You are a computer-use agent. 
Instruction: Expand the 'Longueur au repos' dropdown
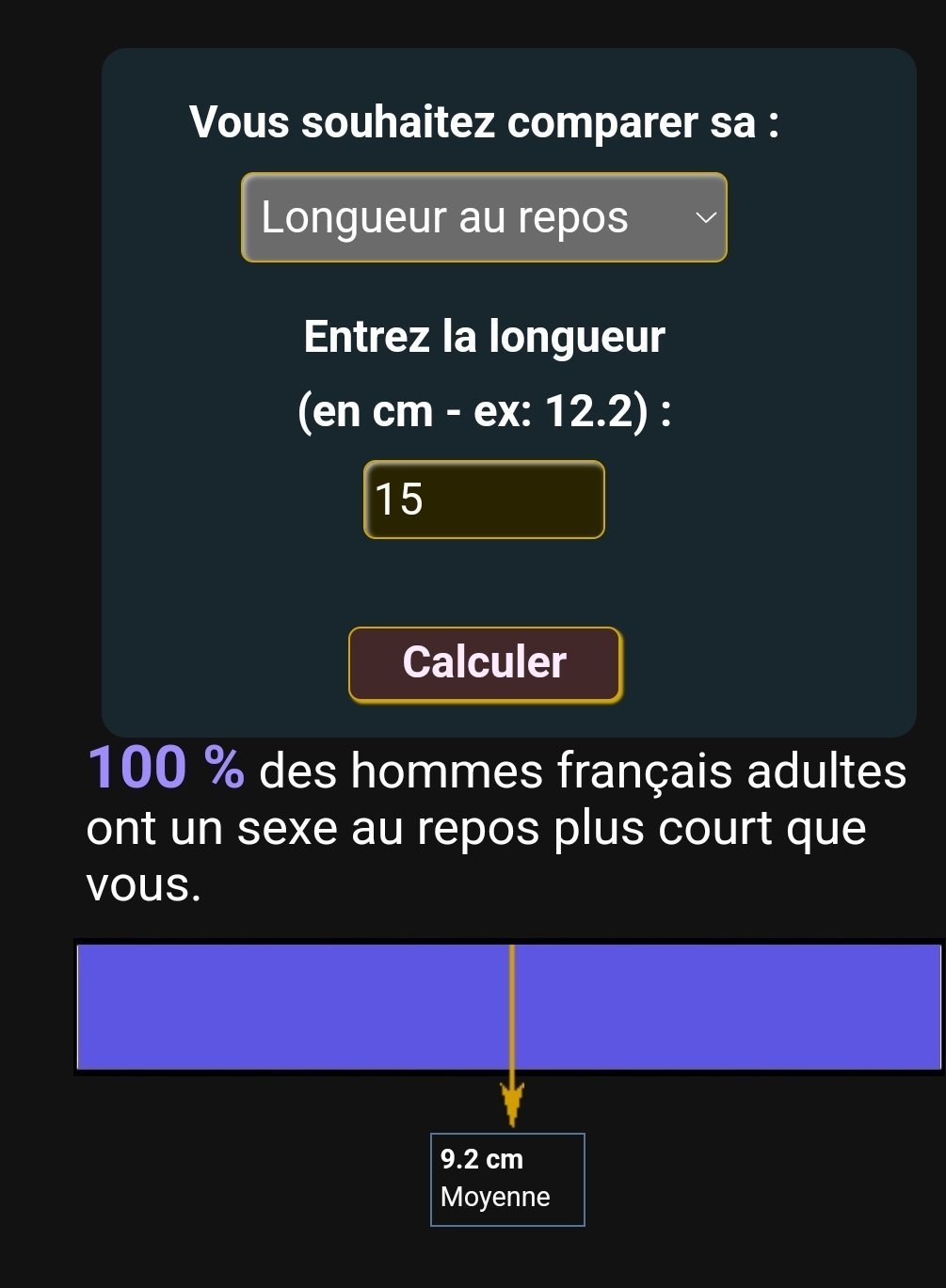pos(484,217)
